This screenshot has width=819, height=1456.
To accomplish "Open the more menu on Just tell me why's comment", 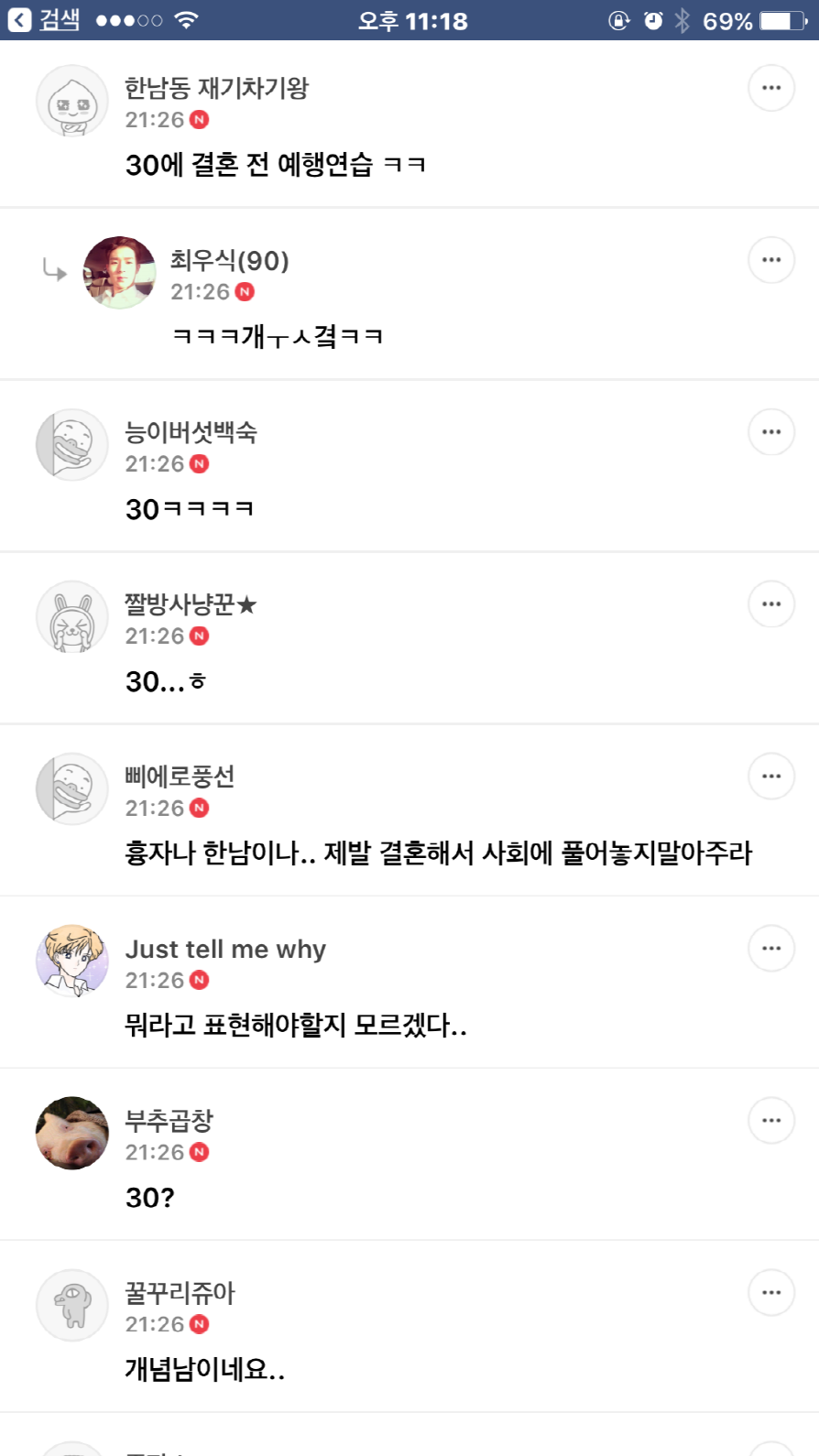I will click(771, 949).
